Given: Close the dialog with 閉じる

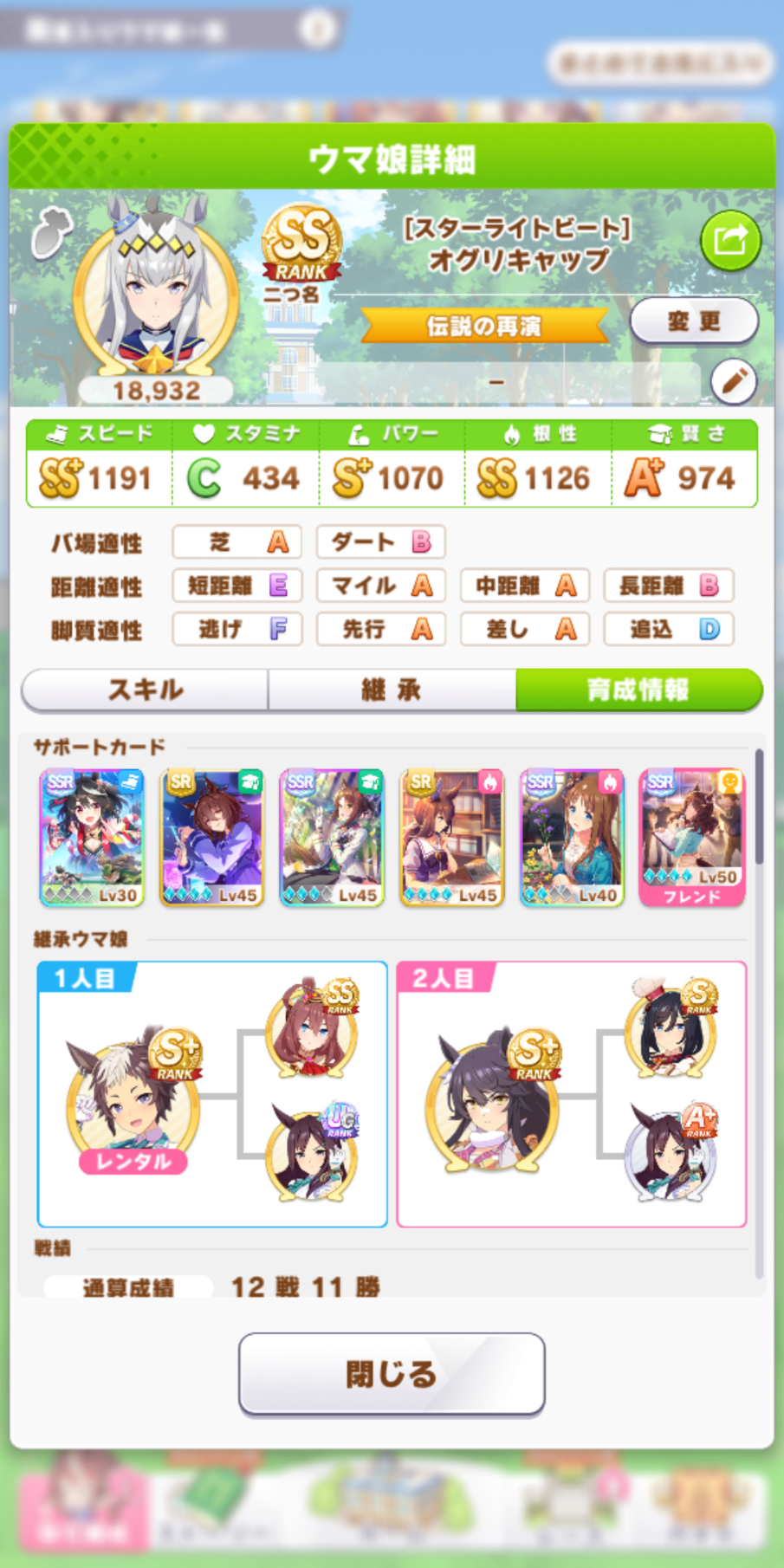Looking at the screenshot, I should pos(392,1374).
